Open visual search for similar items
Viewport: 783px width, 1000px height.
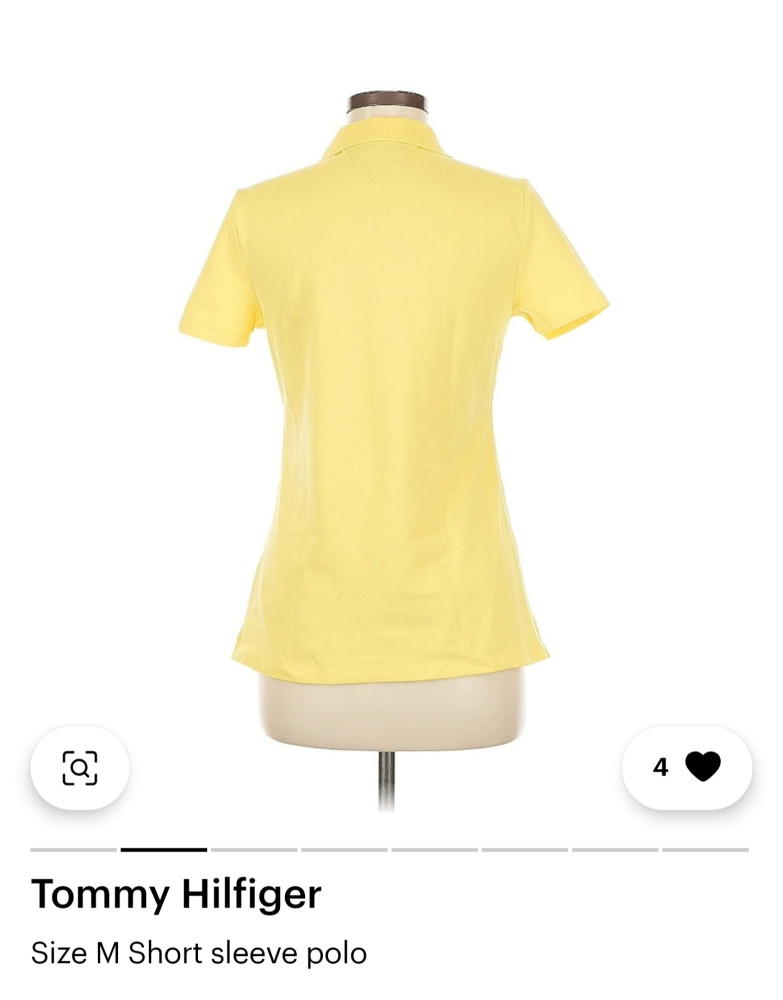(80, 768)
